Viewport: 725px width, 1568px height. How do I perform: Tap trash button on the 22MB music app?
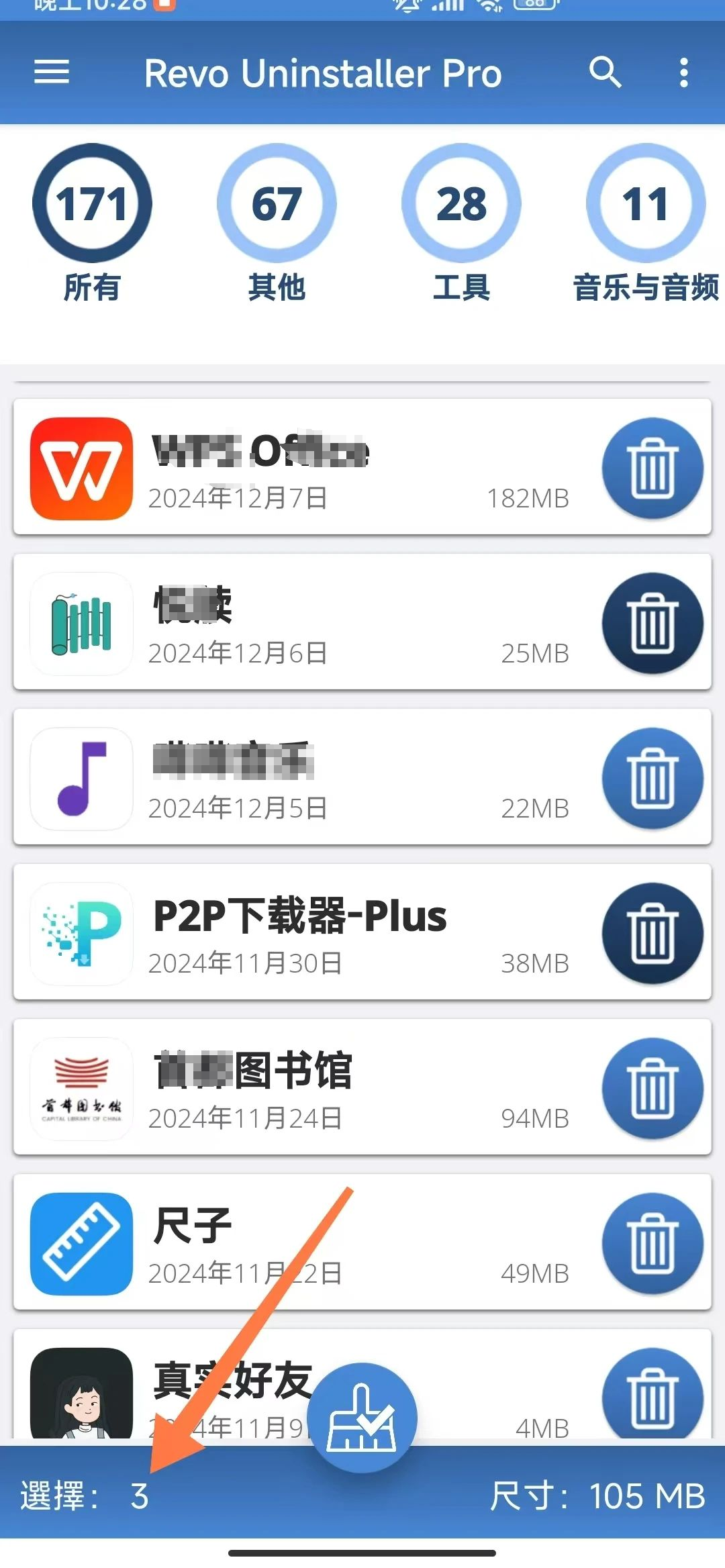click(x=652, y=779)
